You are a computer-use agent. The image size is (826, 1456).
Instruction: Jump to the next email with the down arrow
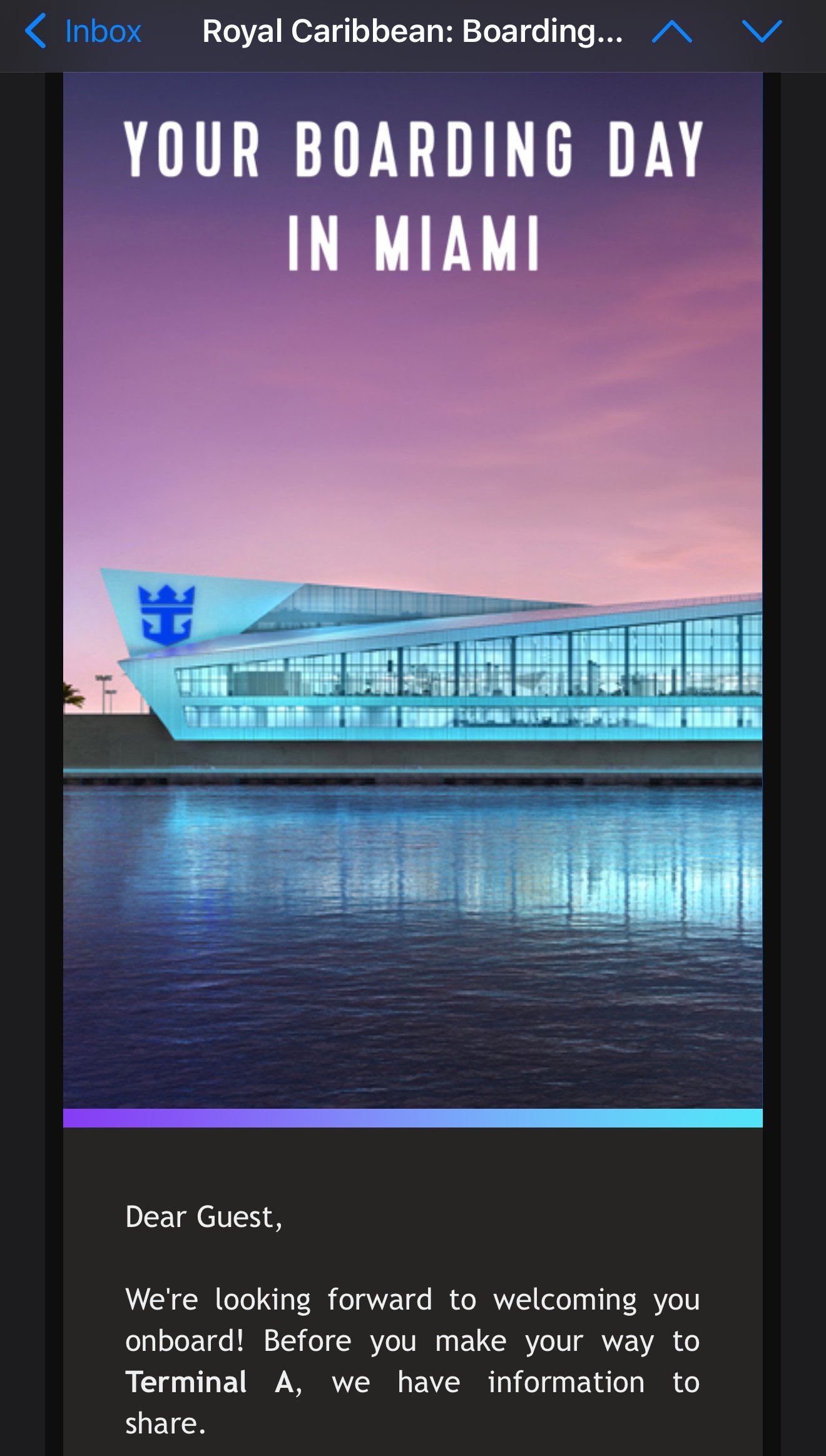762,31
